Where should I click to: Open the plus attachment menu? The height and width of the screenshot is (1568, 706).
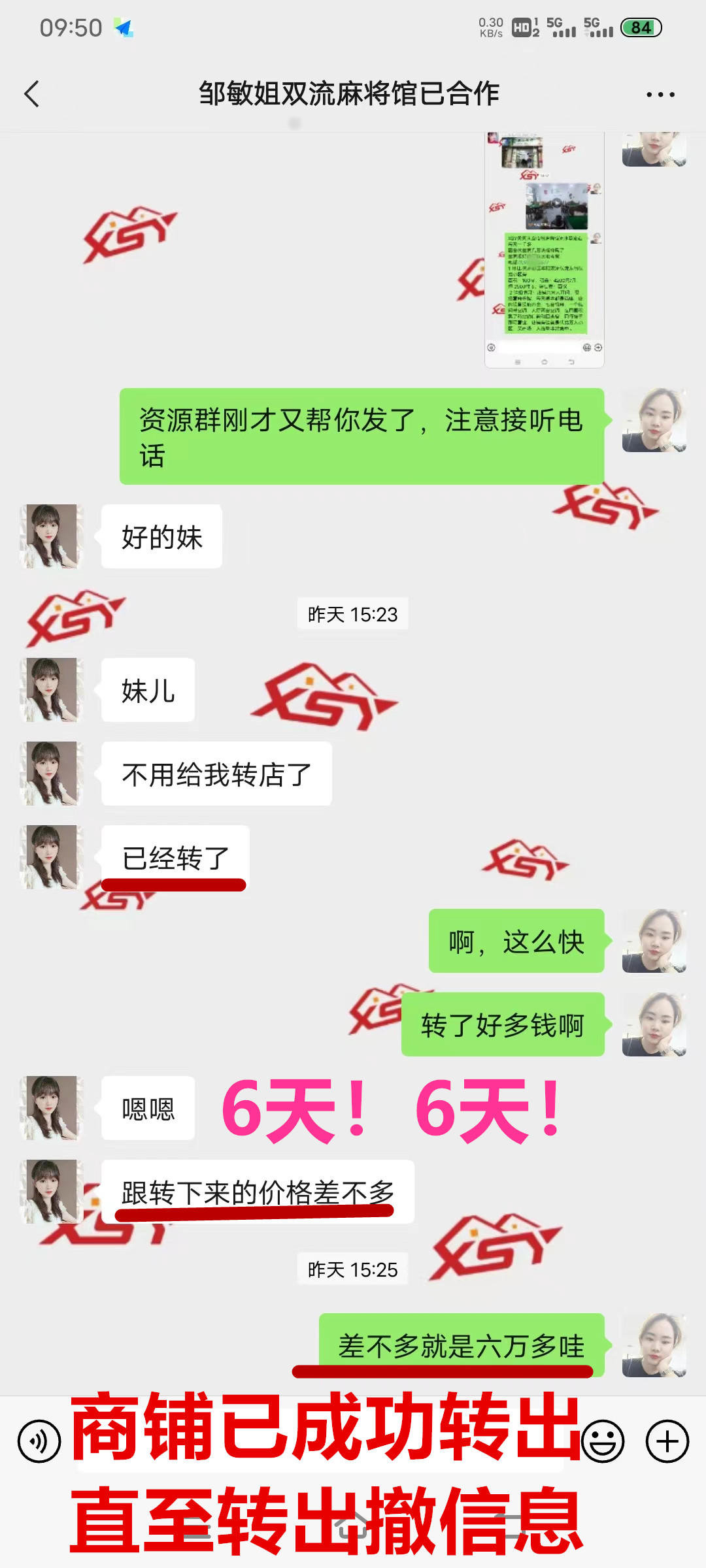point(667,1441)
